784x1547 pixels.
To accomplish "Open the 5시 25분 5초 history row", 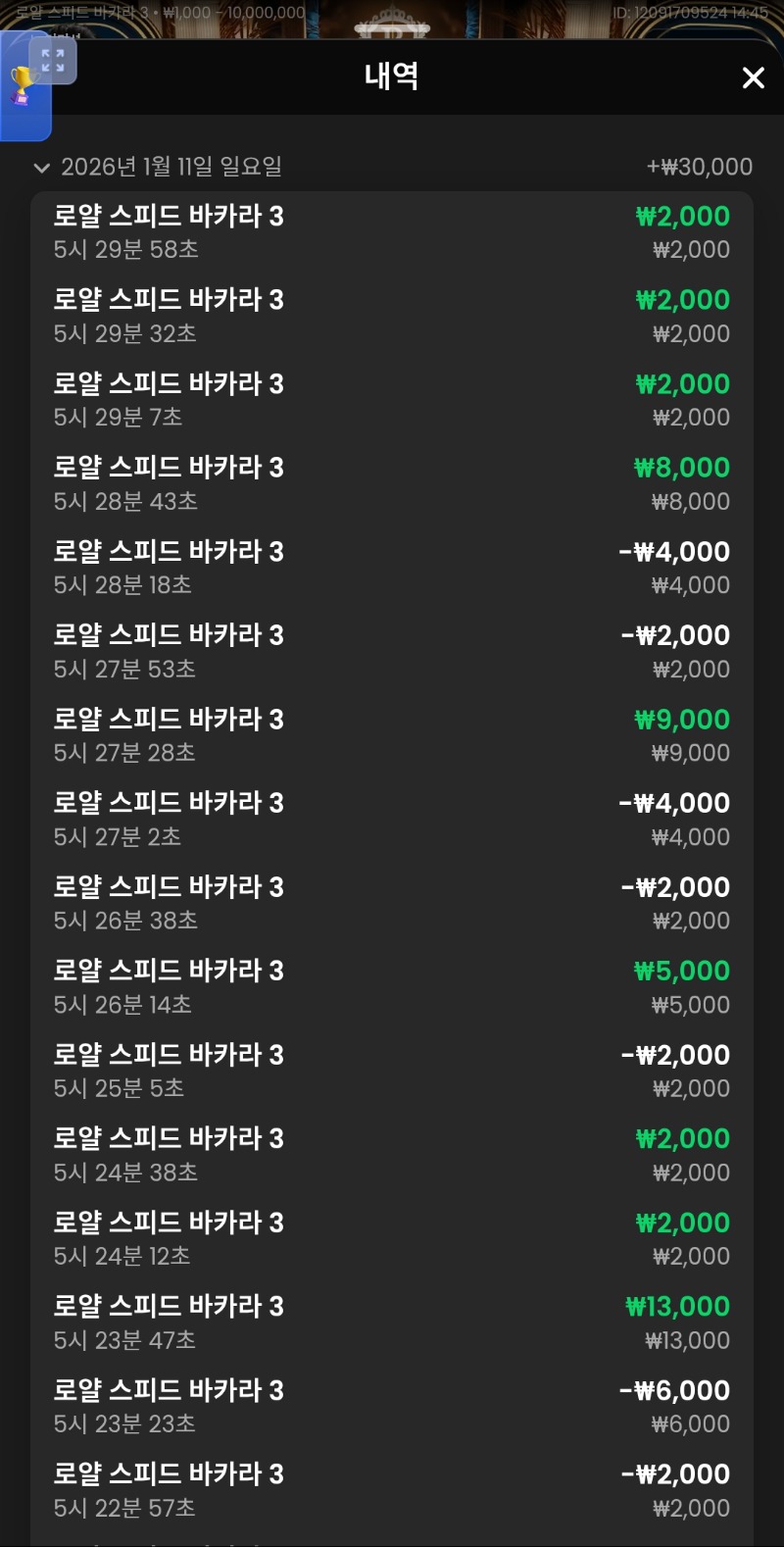I will tap(392, 1069).
